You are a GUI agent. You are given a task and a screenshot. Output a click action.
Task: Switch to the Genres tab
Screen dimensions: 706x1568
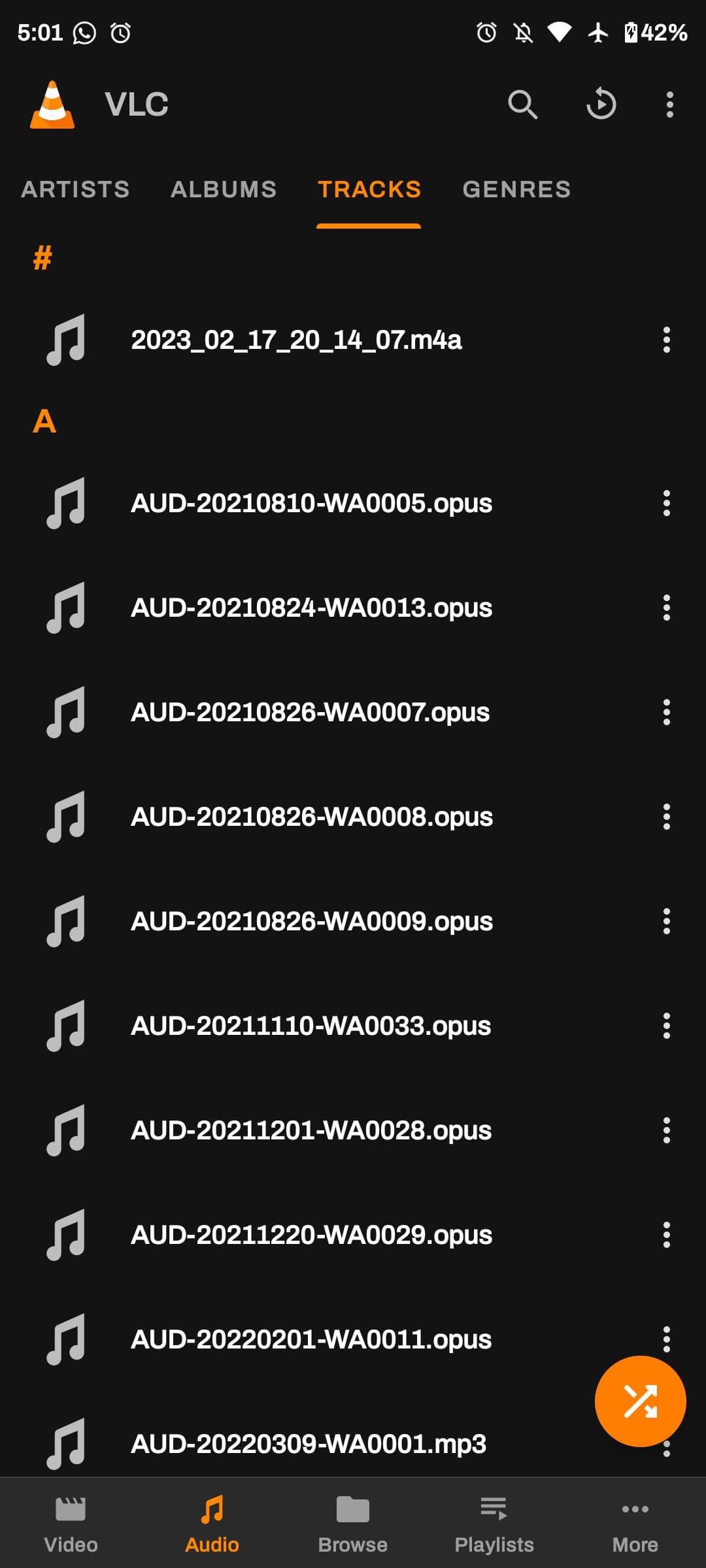click(x=516, y=189)
